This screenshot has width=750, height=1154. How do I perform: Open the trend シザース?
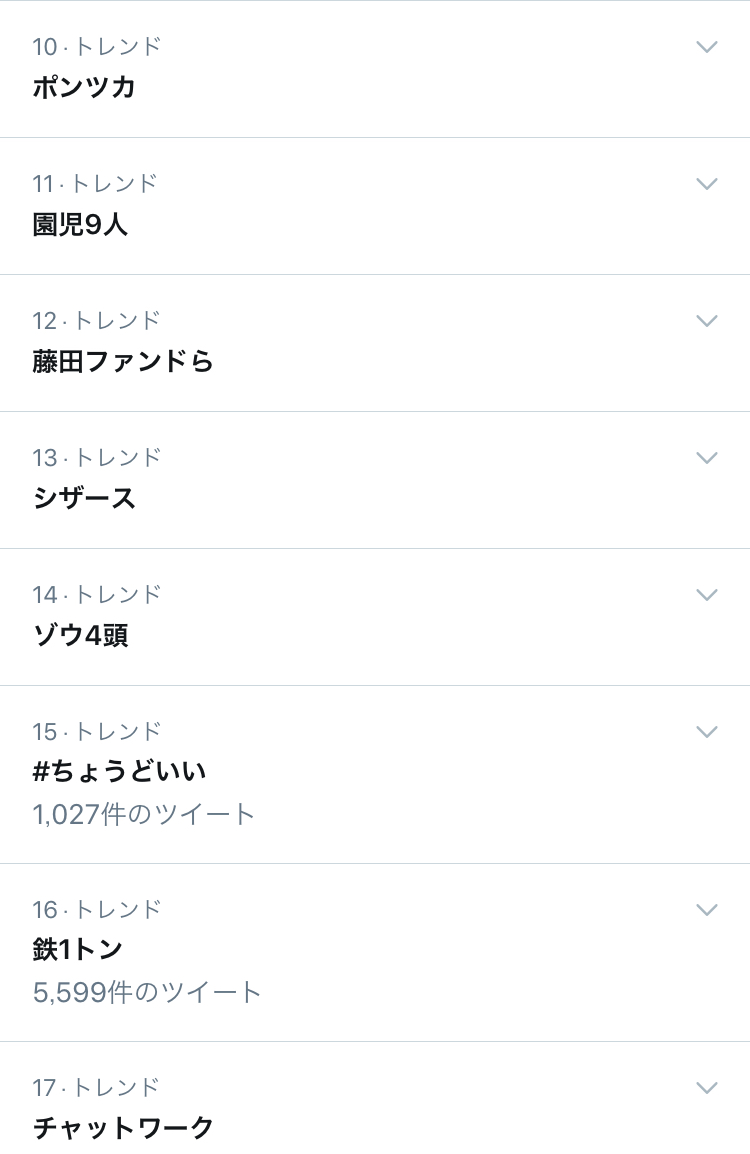84,498
